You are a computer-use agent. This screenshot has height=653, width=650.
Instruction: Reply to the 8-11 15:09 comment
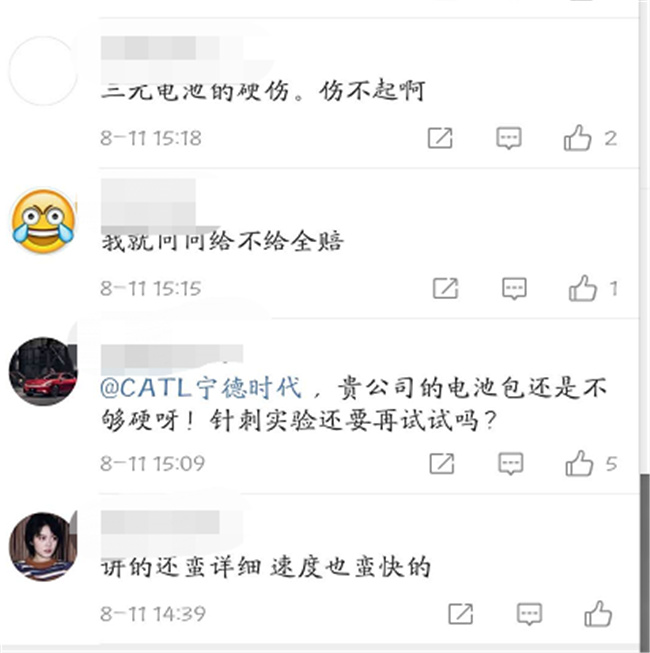pyautogui.click(x=511, y=464)
